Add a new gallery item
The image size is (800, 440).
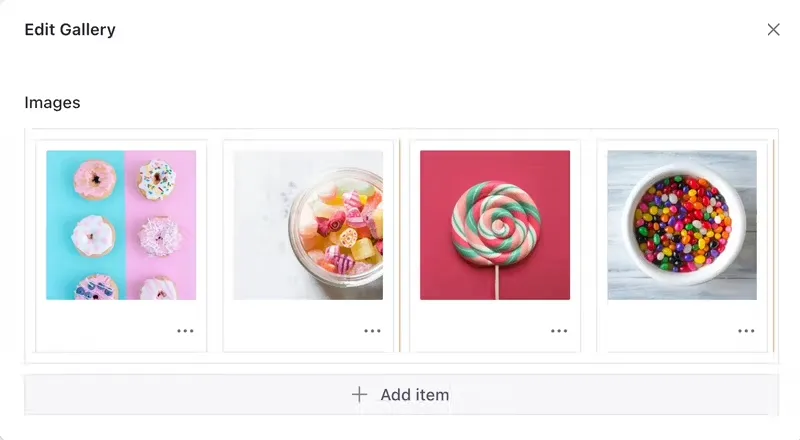click(x=401, y=395)
